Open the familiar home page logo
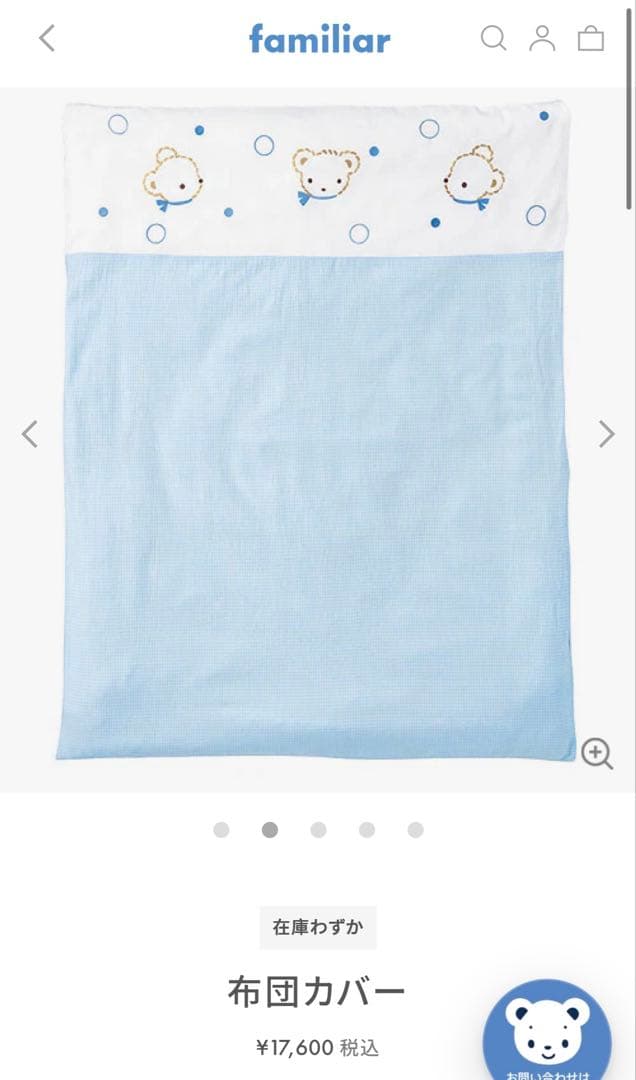Screen dimensions: 636x1080 coord(319,39)
